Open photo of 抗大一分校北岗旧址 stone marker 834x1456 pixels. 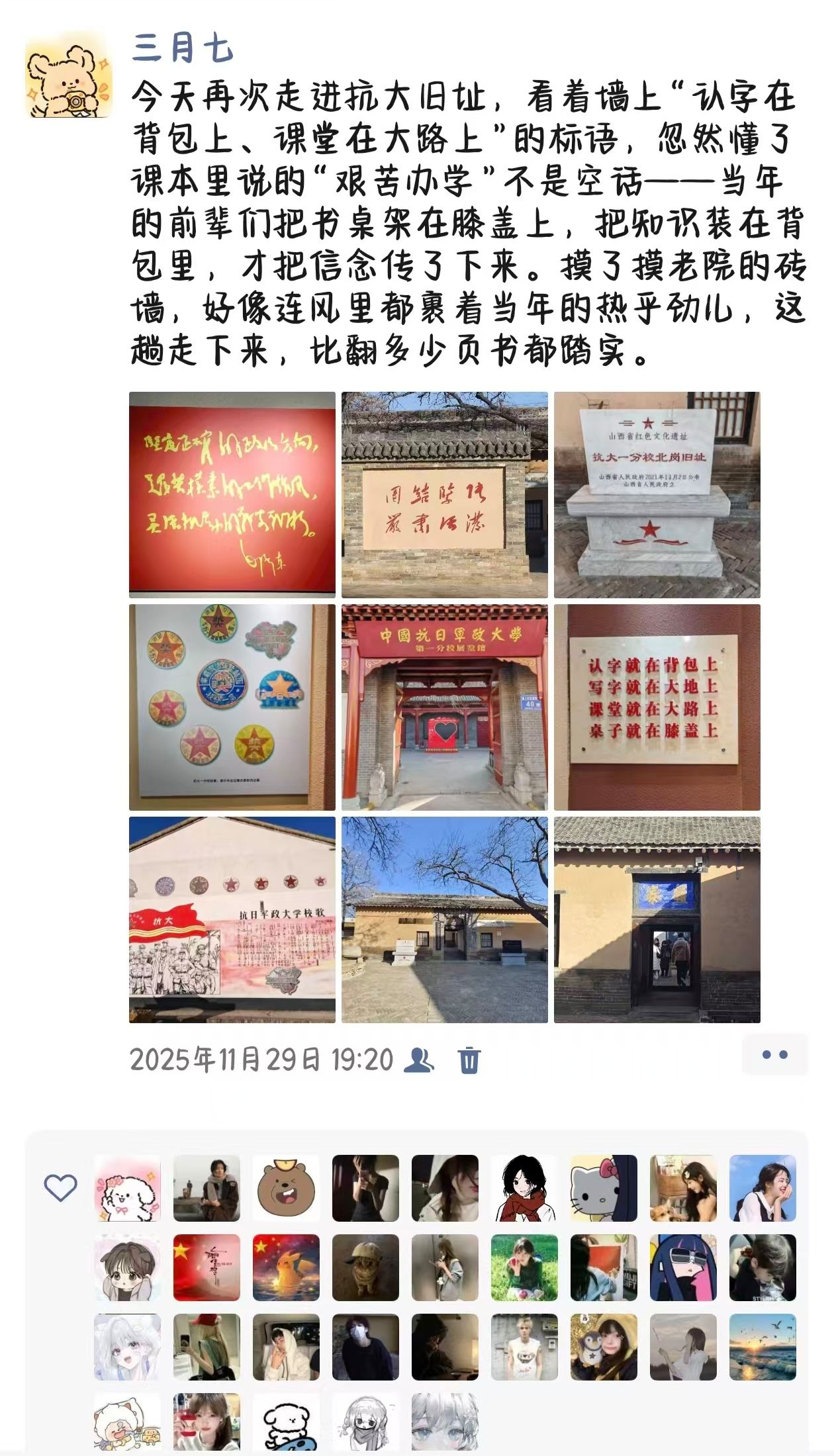point(657,494)
